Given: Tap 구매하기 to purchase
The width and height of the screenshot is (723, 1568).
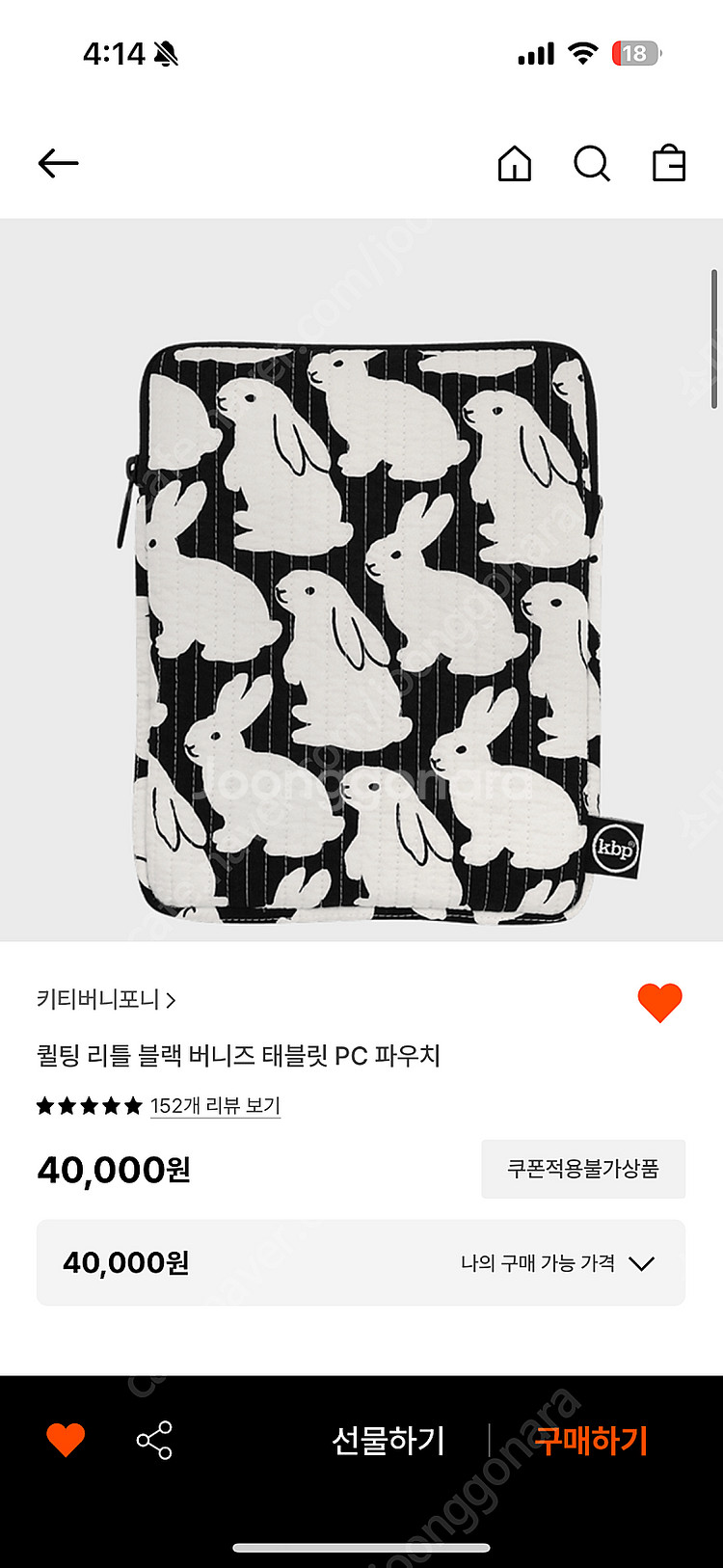Looking at the screenshot, I should click(x=591, y=1440).
